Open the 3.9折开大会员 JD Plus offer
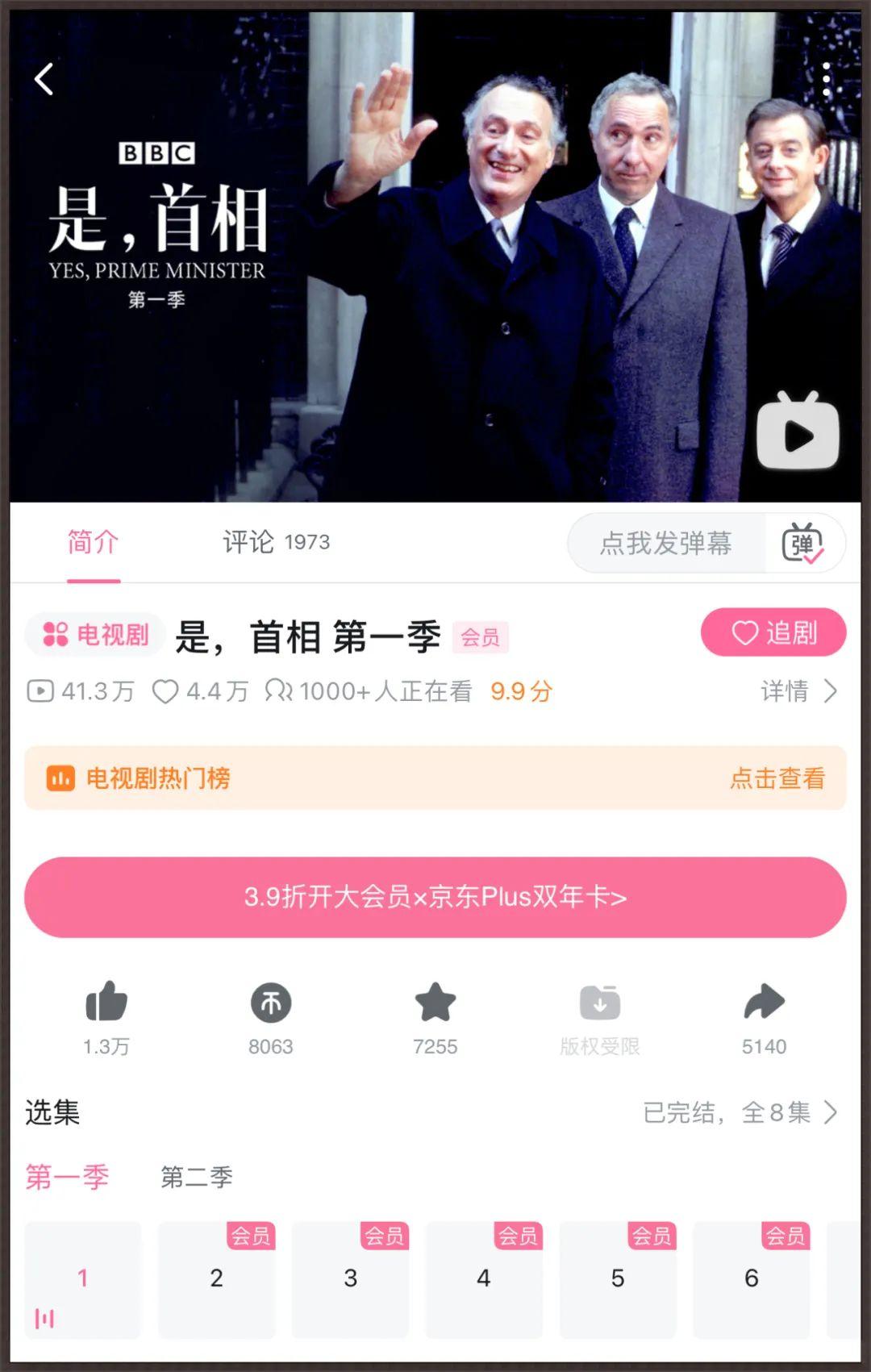 click(x=435, y=897)
